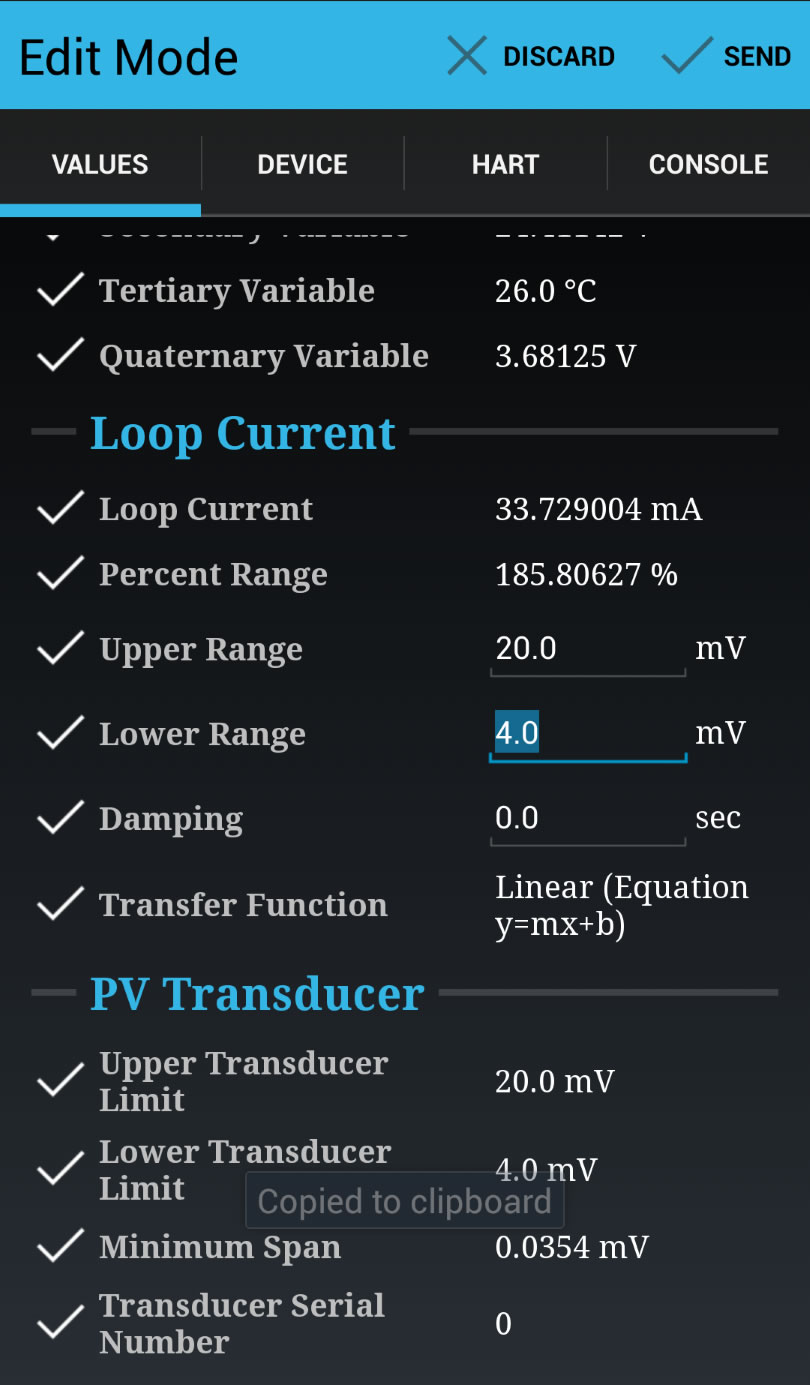Toggle the checkmark beside Upper Transducer Limit
The image size is (810, 1385).
60,1081
